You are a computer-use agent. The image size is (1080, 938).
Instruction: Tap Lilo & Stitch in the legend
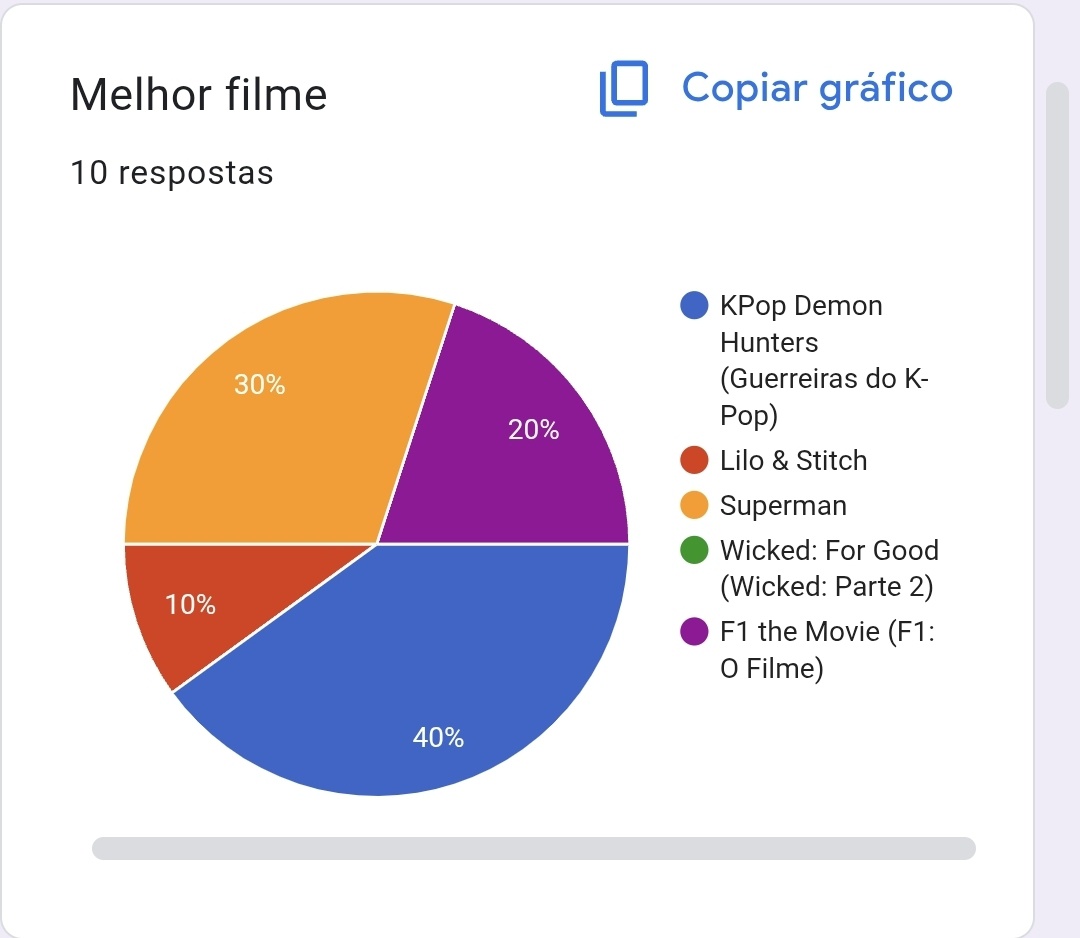tap(773, 461)
